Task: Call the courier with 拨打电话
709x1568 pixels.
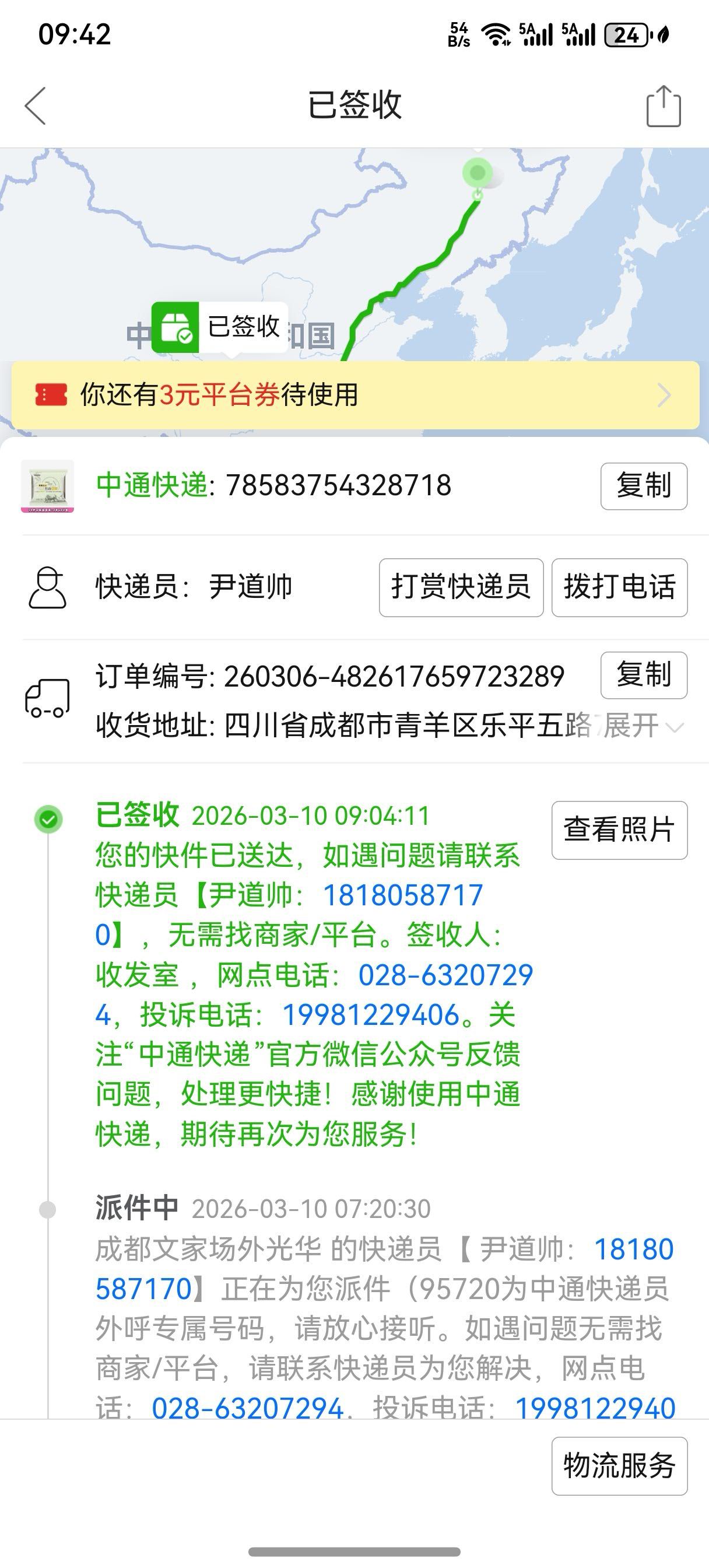Action: pyautogui.click(x=619, y=587)
